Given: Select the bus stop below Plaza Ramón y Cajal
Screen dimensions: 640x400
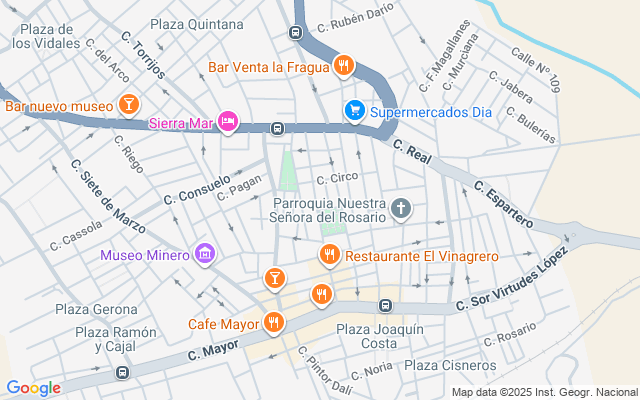Looking at the screenshot, I should coord(122,372).
